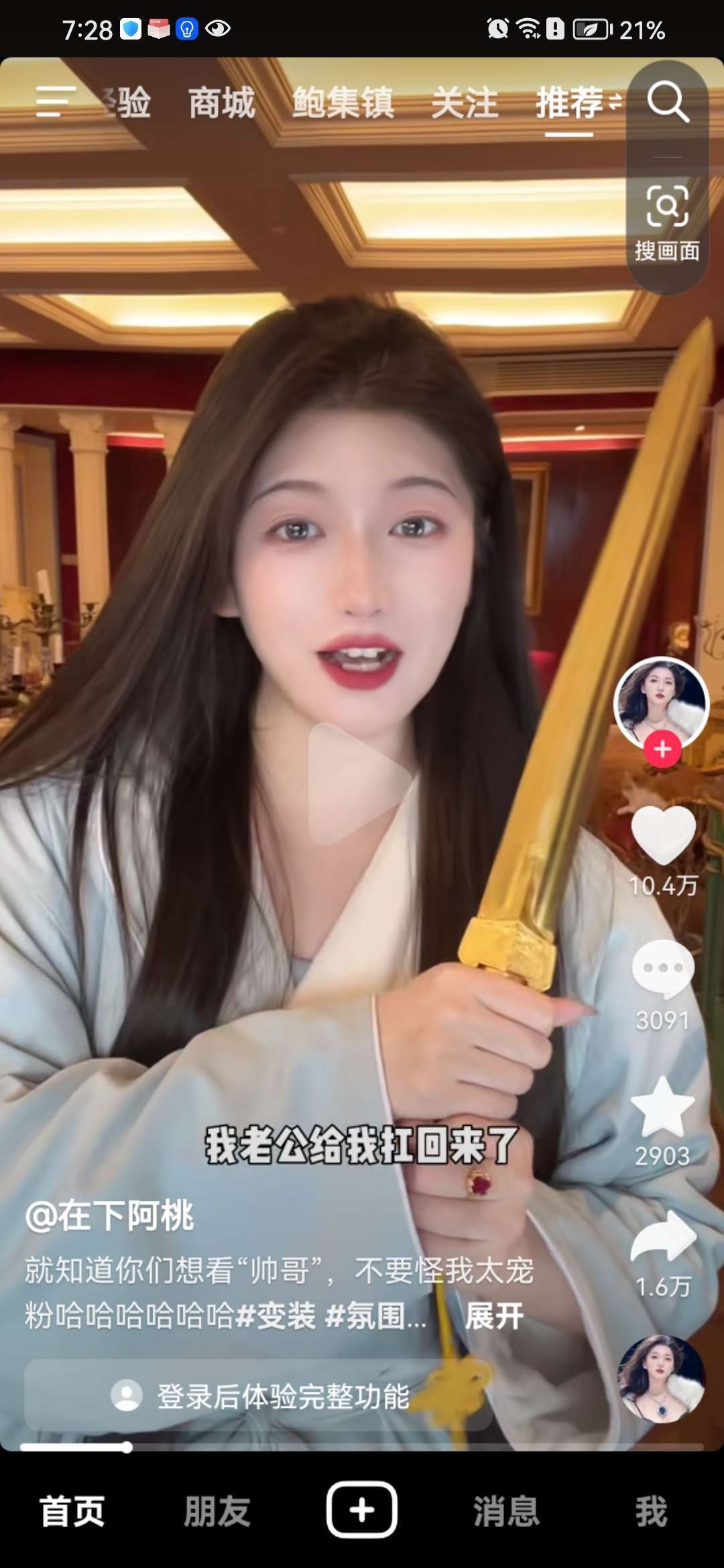Viewport: 724px width, 1568px height.
Task: Switch to the 关注 tab
Action: pos(465,103)
